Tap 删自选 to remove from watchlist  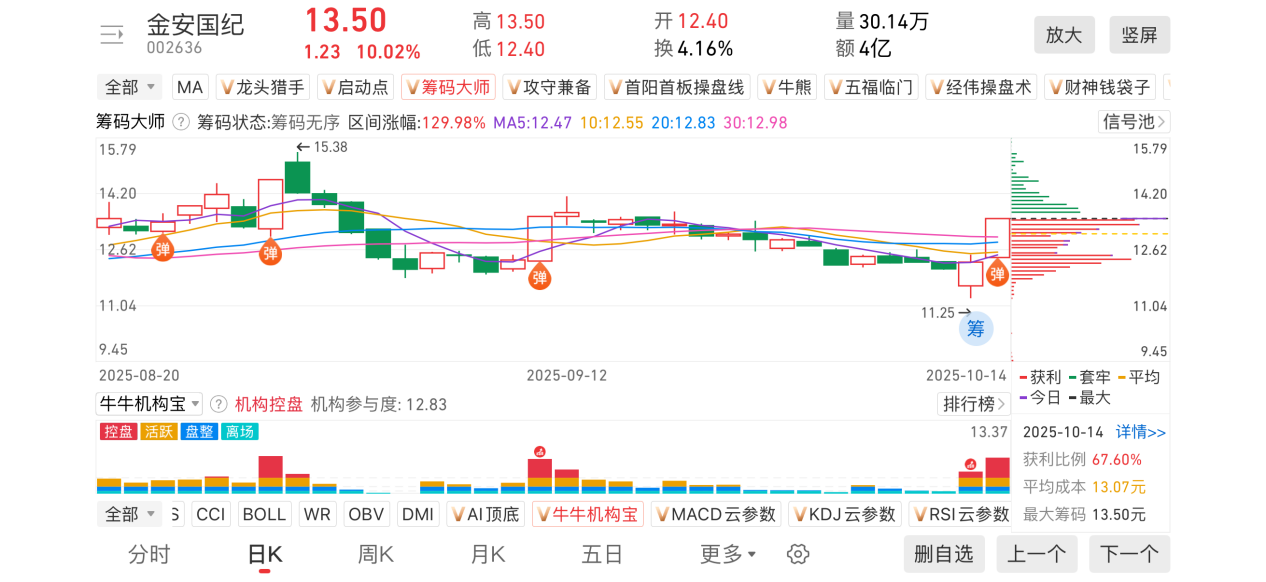tap(944, 554)
